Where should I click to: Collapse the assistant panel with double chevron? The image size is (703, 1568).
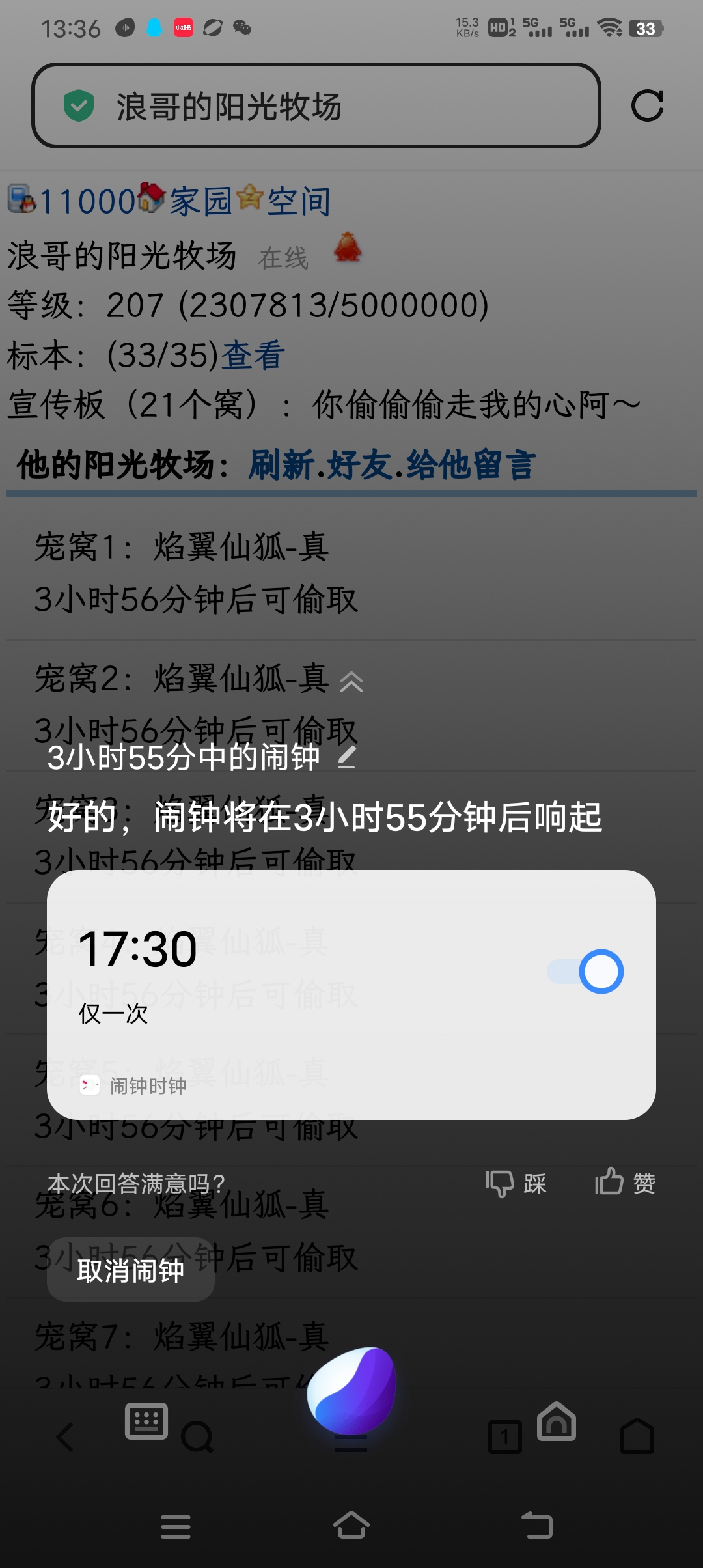click(x=351, y=681)
